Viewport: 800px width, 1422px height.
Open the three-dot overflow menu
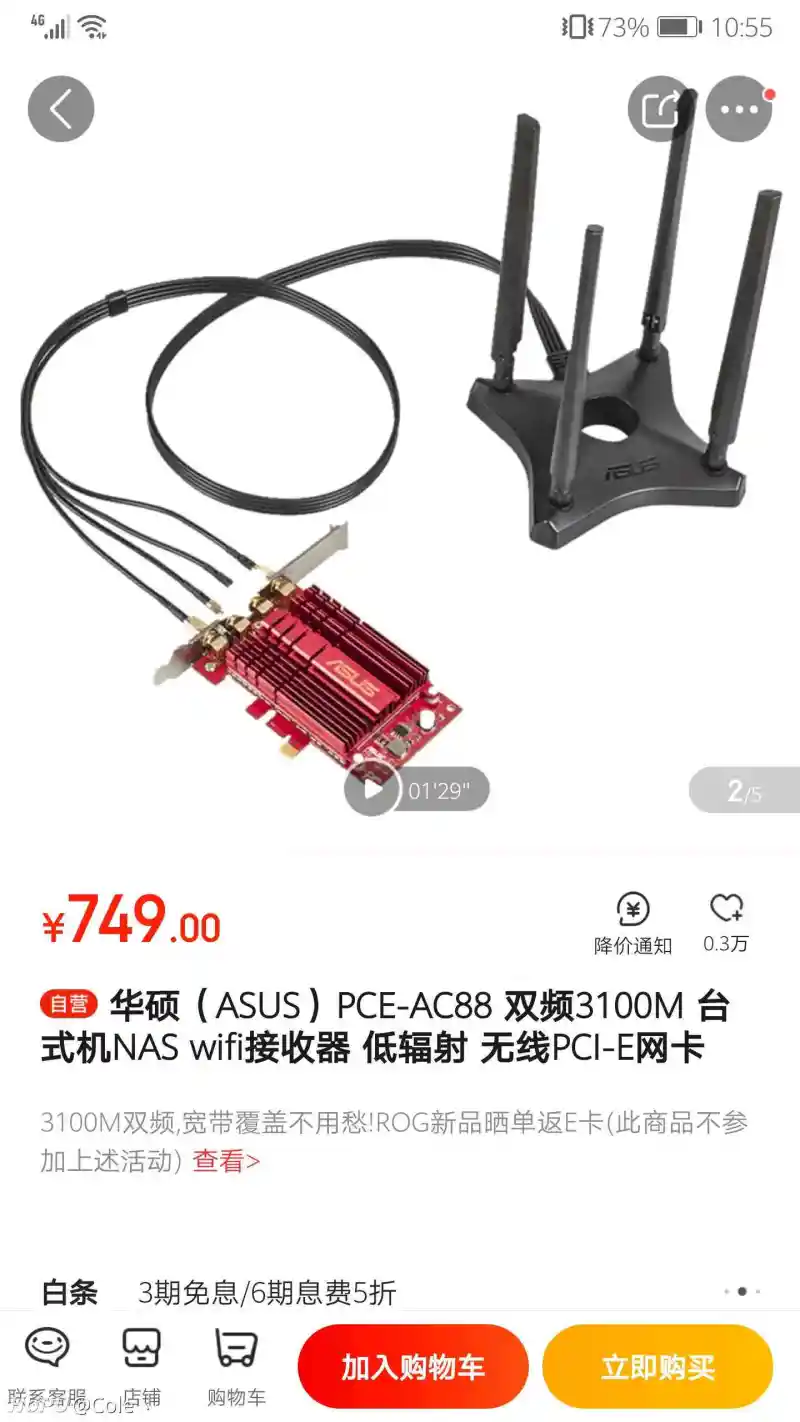click(739, 109)
